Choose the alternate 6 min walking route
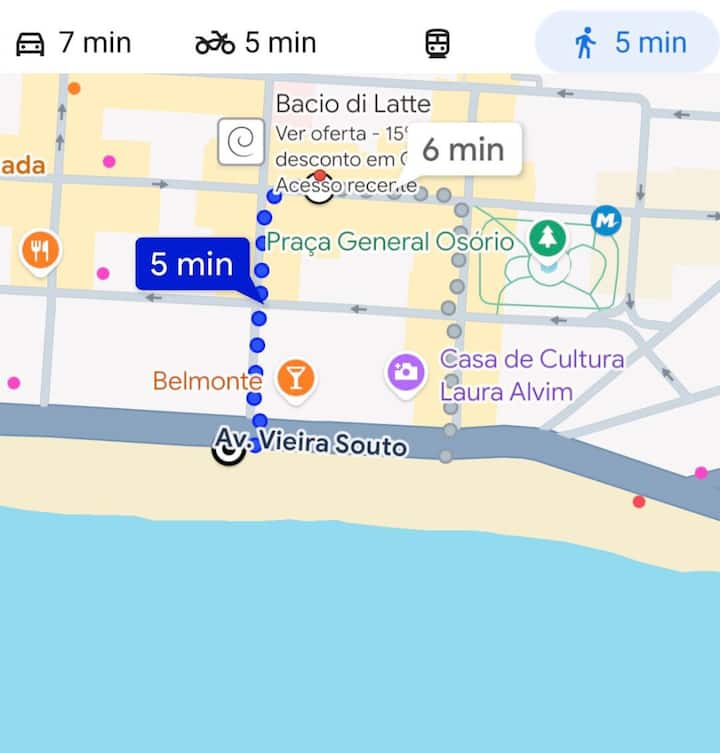The height and width of the screenshot is (753, 720). pyautogui.click(x=462, y=150)
